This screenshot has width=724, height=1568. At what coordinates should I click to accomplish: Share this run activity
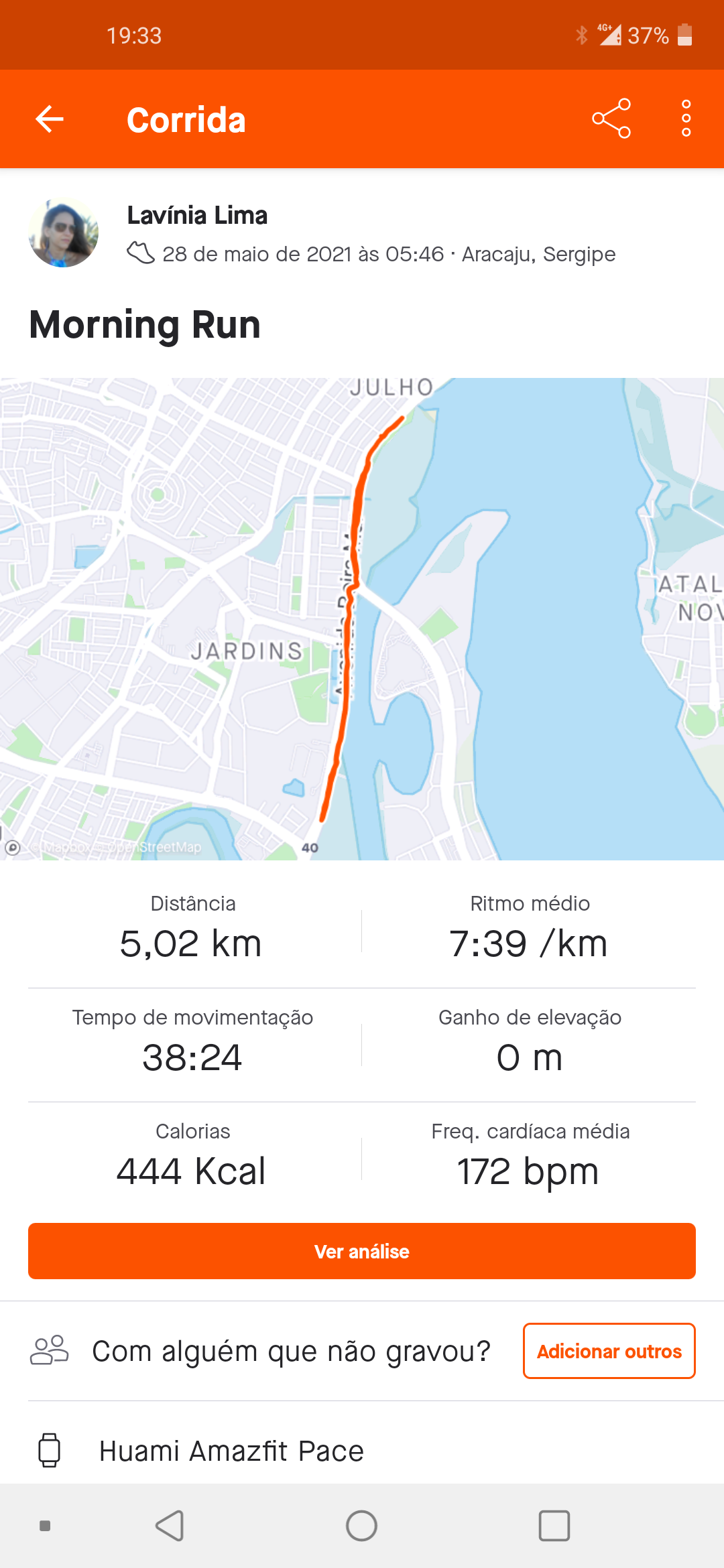tap(611, 119)
